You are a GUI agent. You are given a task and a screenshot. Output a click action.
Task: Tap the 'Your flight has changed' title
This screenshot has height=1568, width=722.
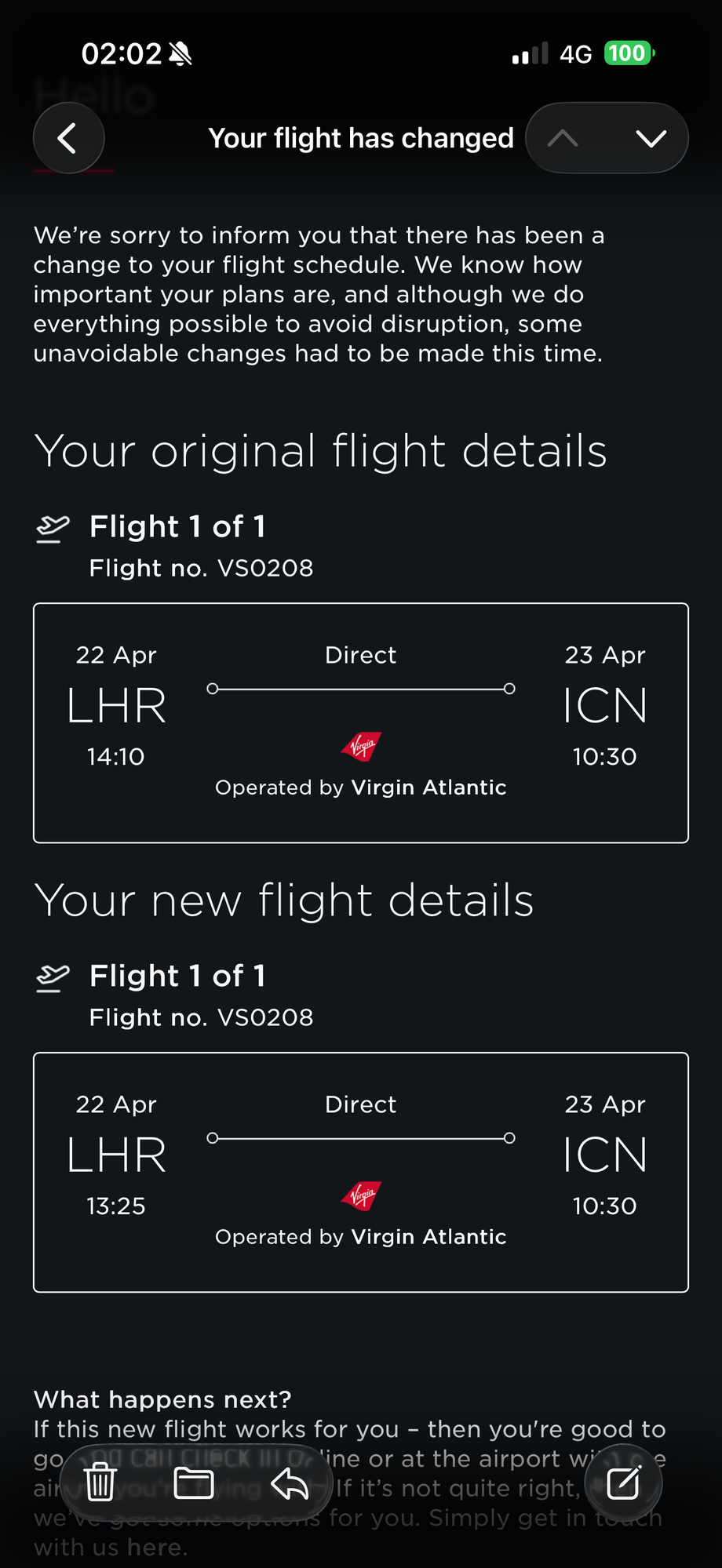click(x=361, y=137)
